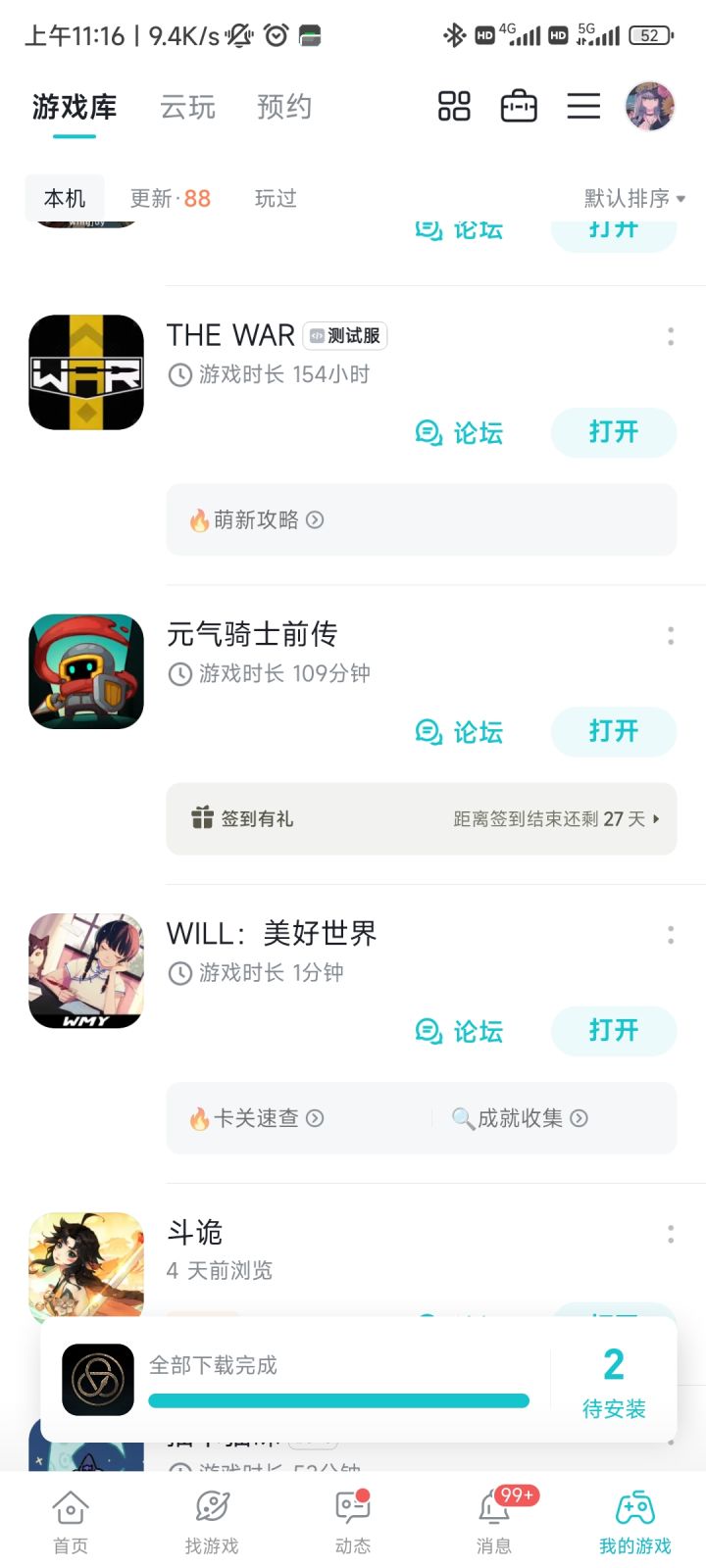This screenshot has height=1568, width=706.
Task: Select the 玩过 sub-tab
Action: click(276, 199)
